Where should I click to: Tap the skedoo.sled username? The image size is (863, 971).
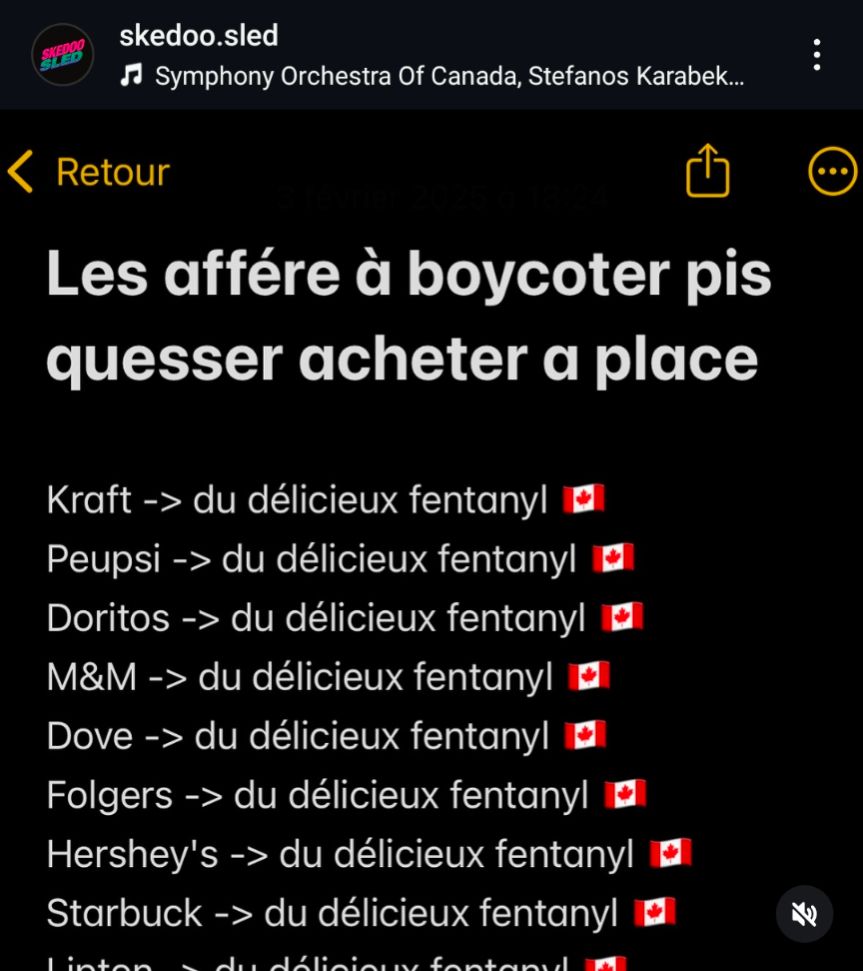[x=198, y=35]
